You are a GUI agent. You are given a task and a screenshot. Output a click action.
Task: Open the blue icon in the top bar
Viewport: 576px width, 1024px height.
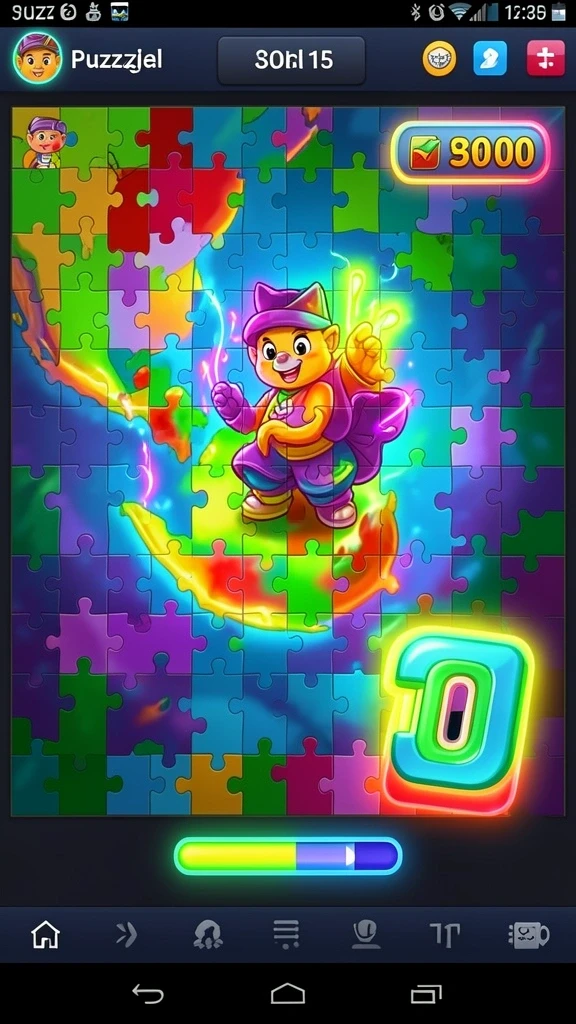point(490,59)
